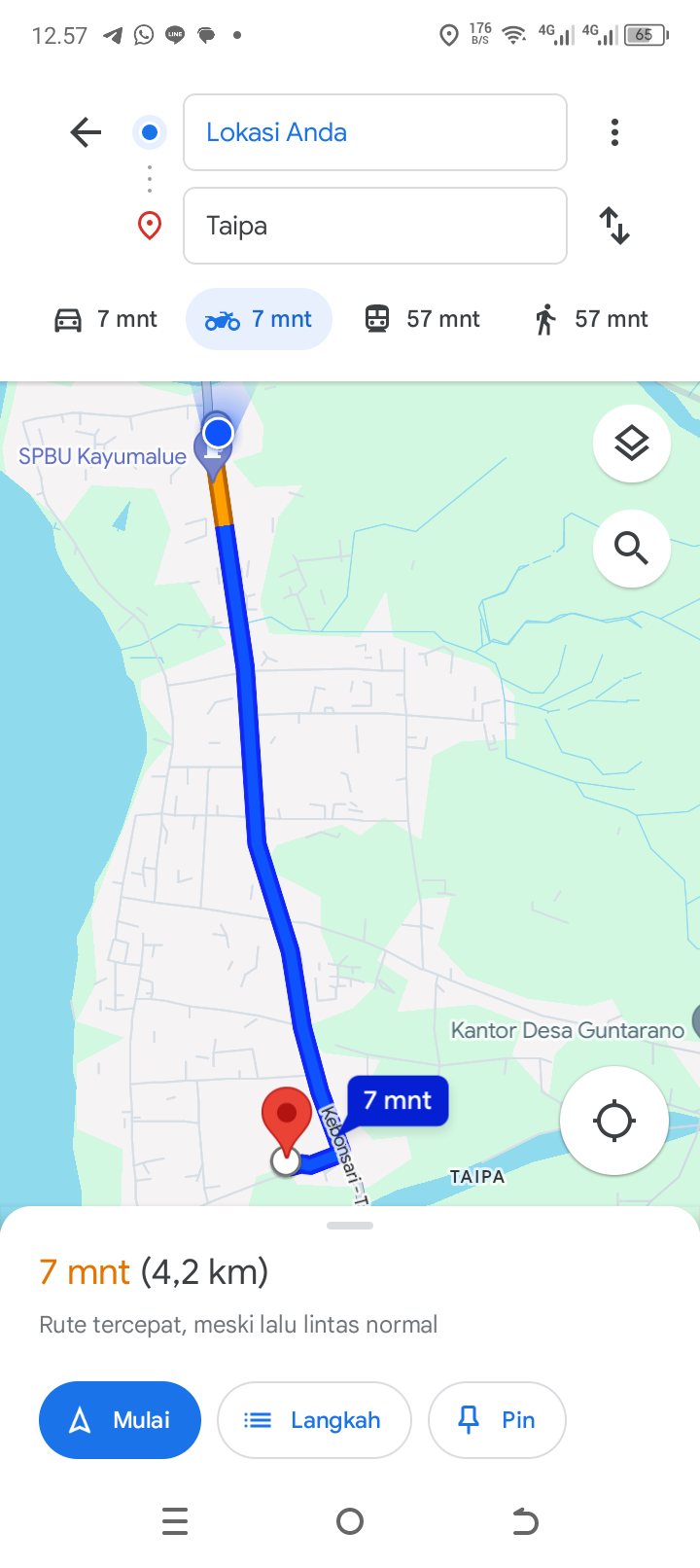Viewport: 700px width, 1568px height.
Task: Open recent apps from navigation bar
Action: pos(175,1521)
